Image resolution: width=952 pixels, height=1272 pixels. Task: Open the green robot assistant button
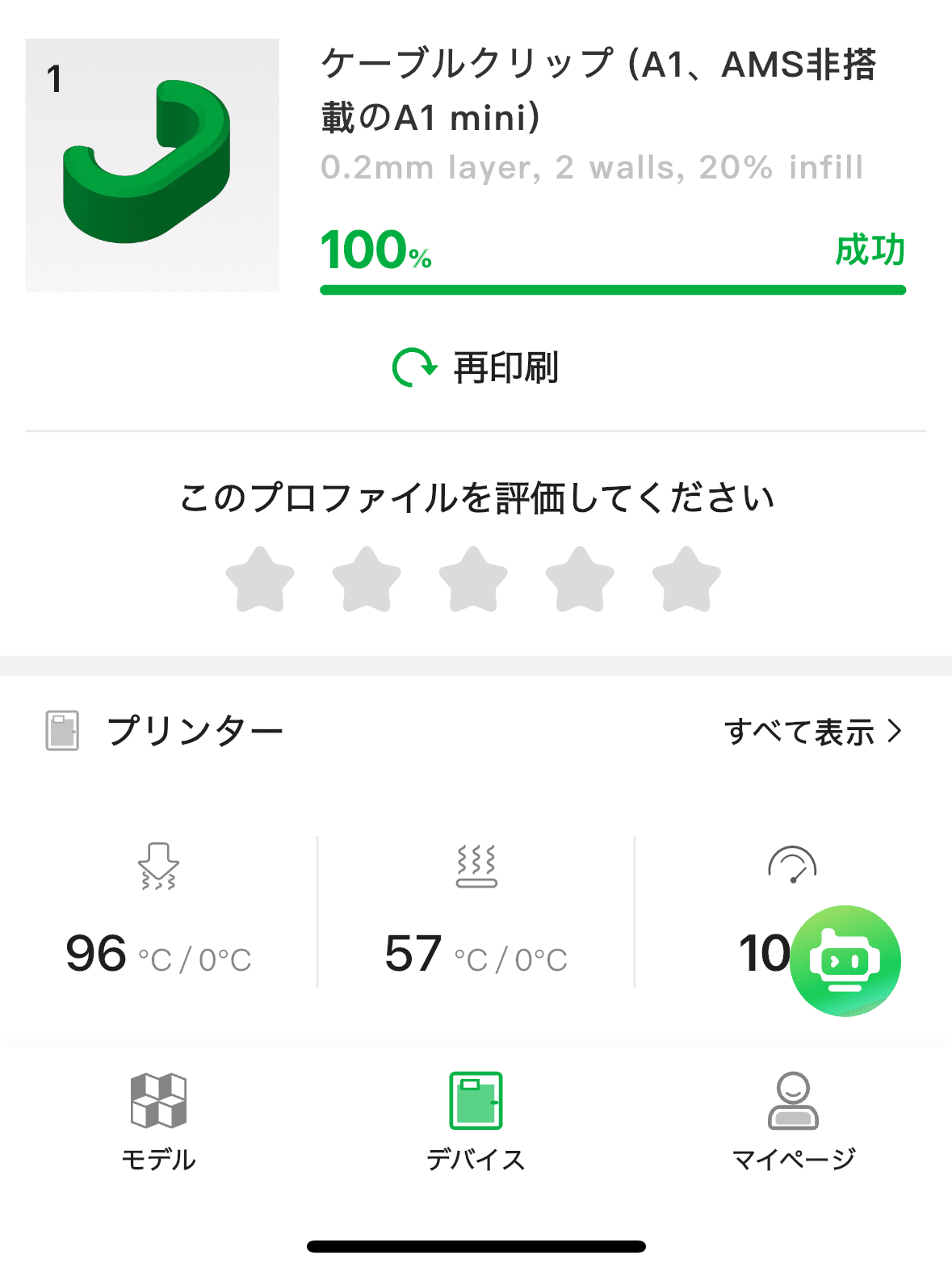click(x=845, y=960)
